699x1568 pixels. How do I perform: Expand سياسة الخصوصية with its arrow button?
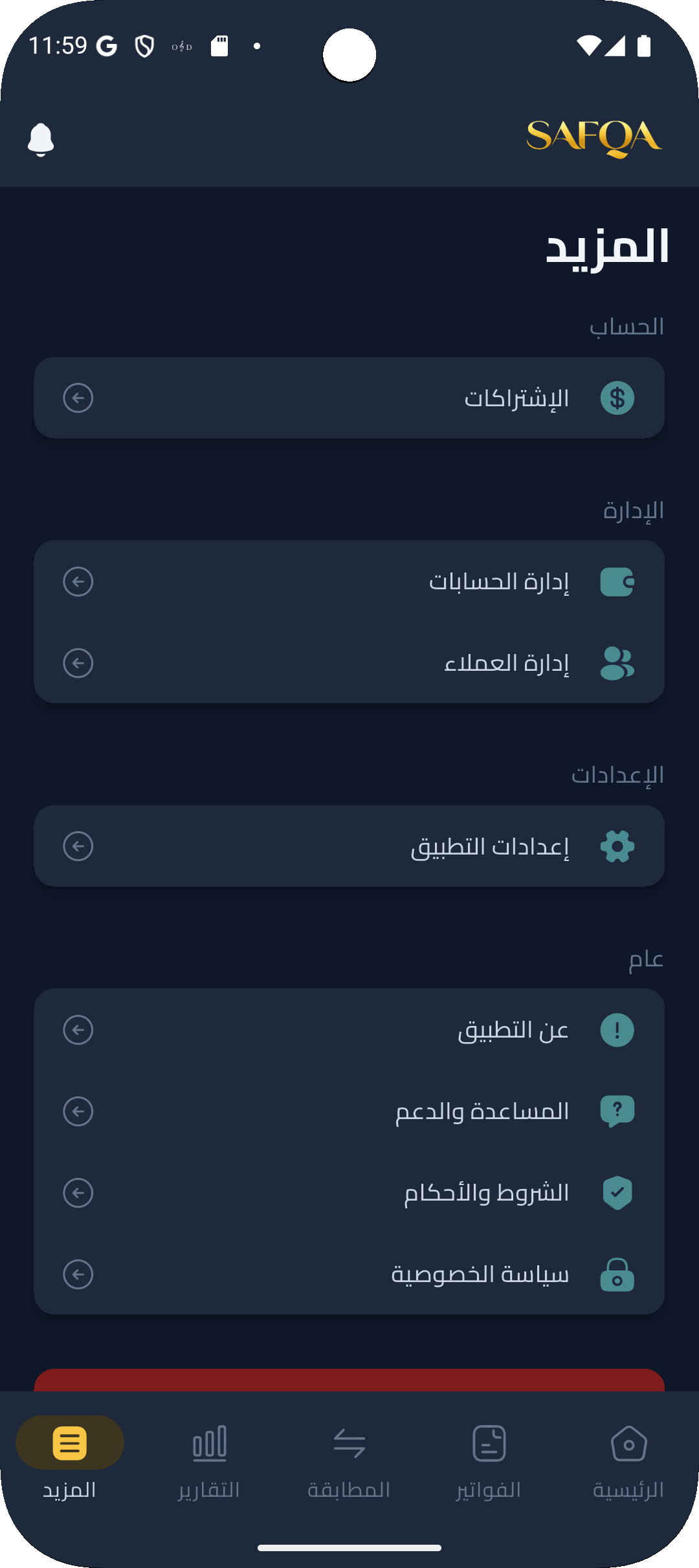tap(78, 1274)
